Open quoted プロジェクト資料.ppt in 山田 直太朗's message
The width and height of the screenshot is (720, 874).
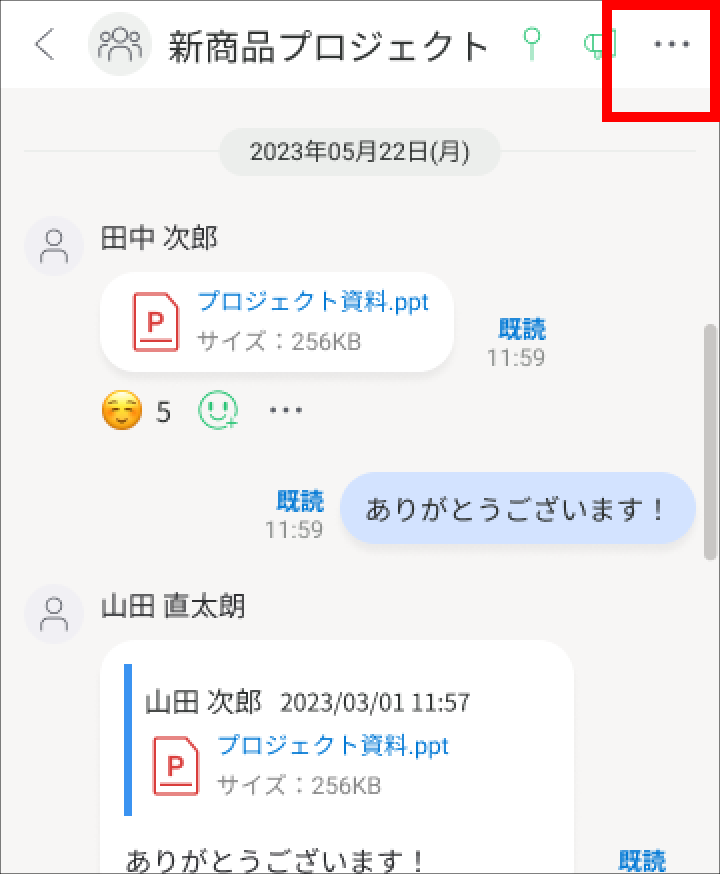[x=332, y=745]
